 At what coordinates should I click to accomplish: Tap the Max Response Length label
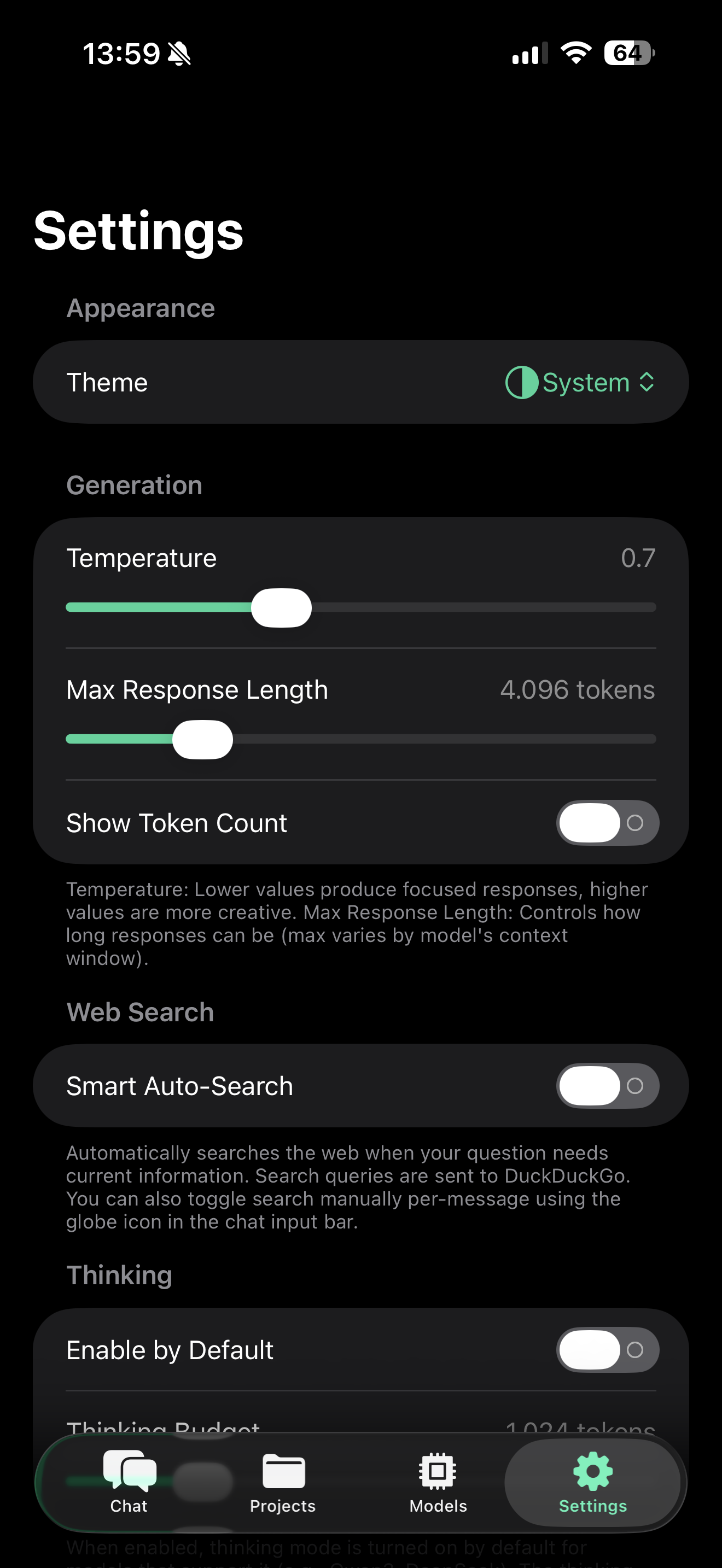196,689
